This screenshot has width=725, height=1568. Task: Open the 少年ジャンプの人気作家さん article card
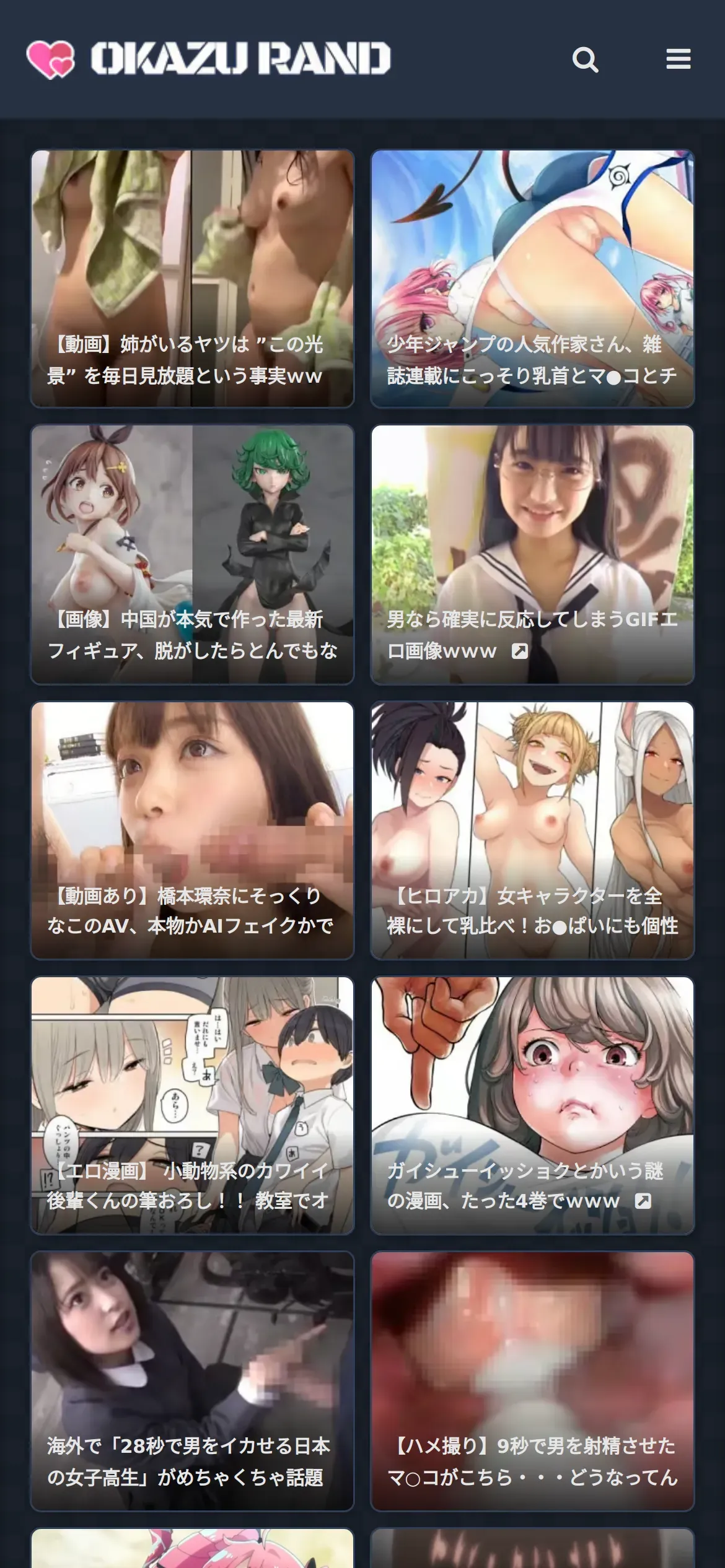pos(532,279)
